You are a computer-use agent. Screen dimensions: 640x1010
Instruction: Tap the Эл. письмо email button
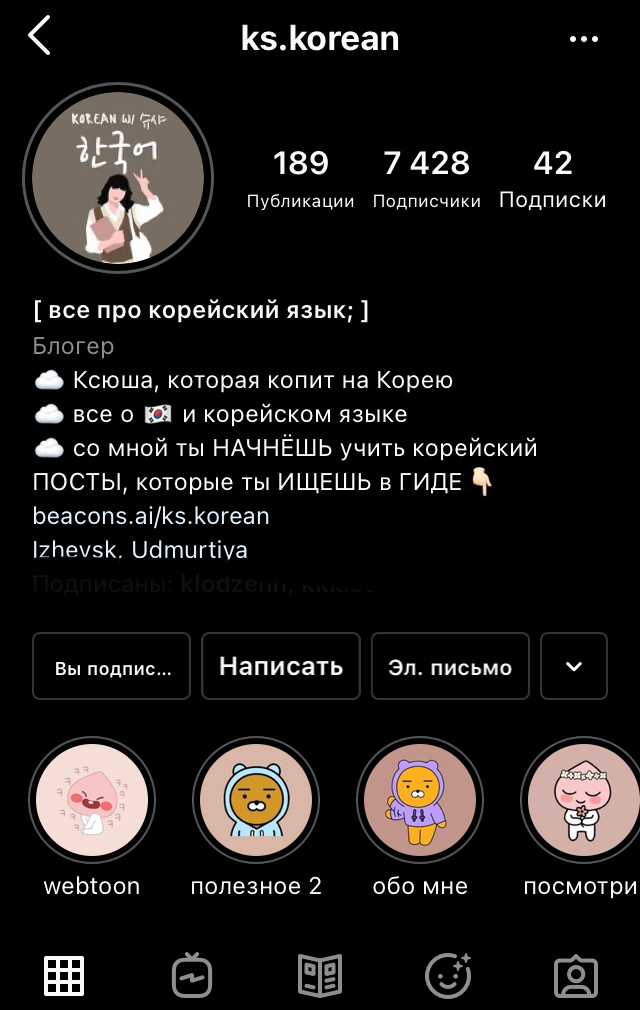(450, 666)
